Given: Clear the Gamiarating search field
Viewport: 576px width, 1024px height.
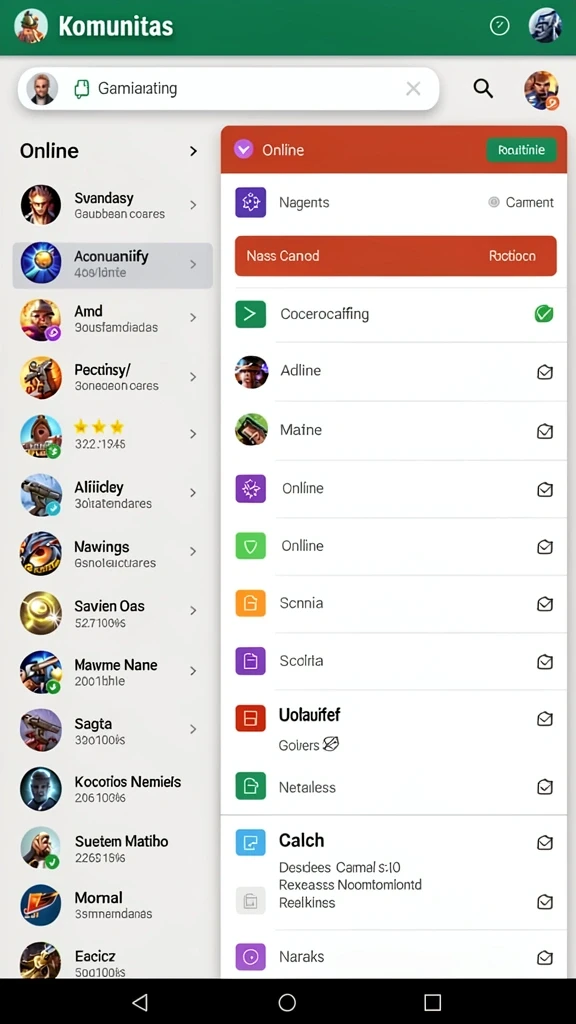Looking at the screenshot, I should click(x=413, y=89).
